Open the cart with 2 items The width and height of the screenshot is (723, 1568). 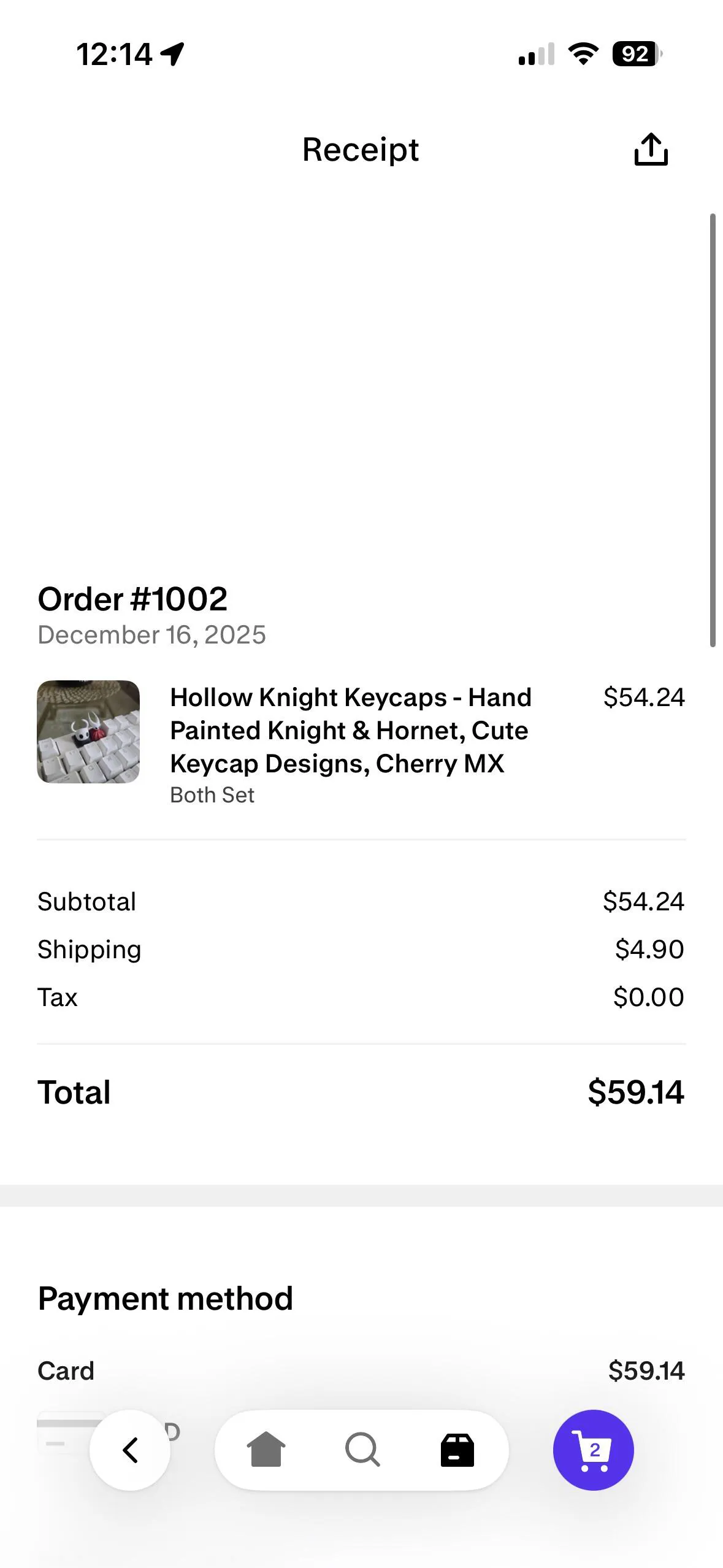[x=593, y=1450]
